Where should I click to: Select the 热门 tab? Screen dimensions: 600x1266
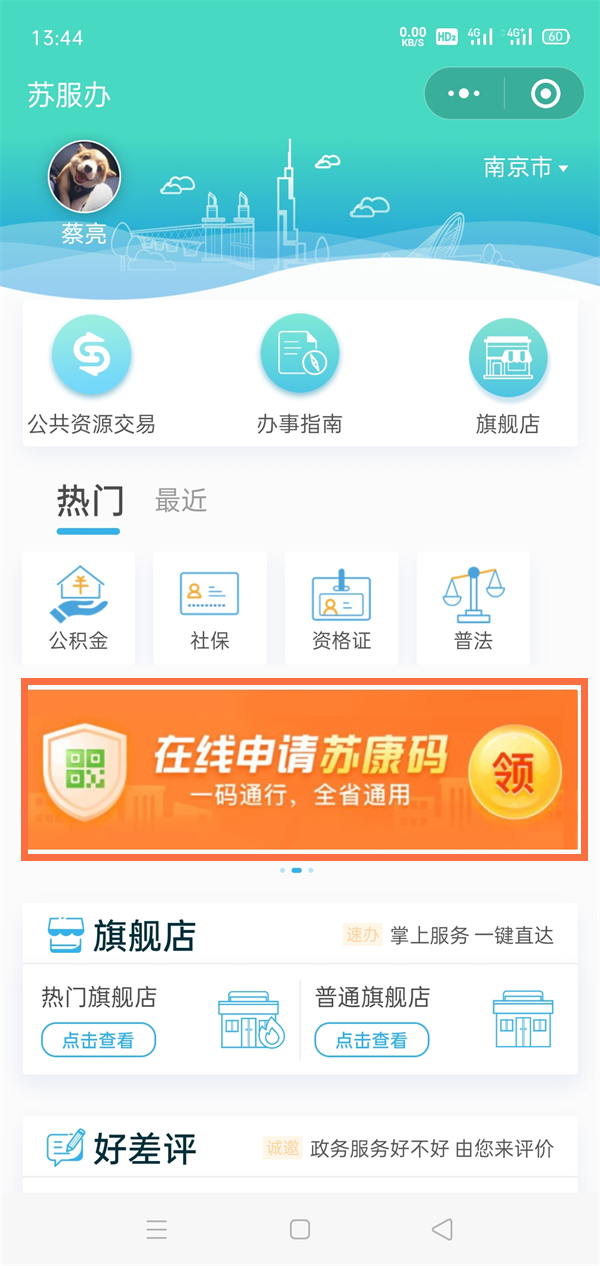[x=89, y=501]
